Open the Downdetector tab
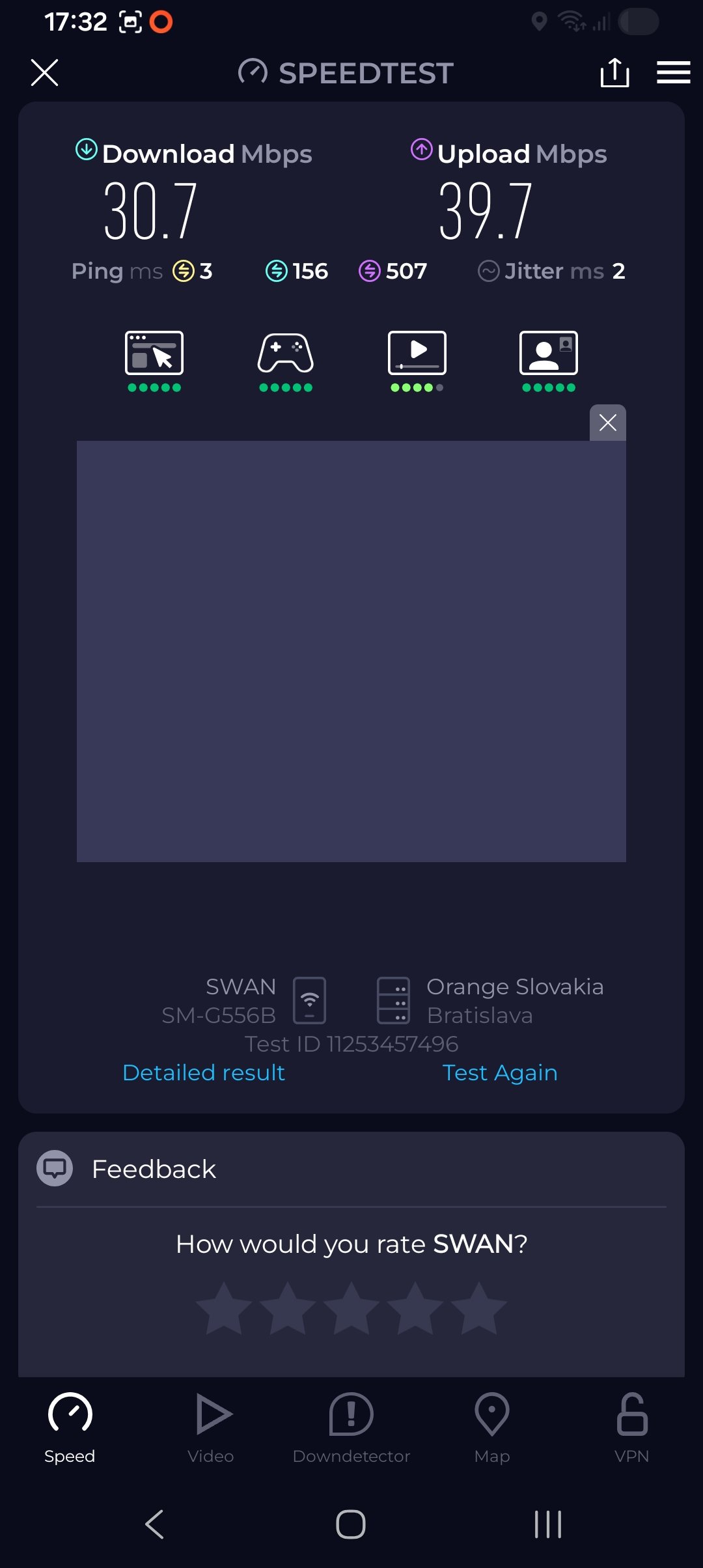The image size is (703, 1568). [x=351, y=1427]
